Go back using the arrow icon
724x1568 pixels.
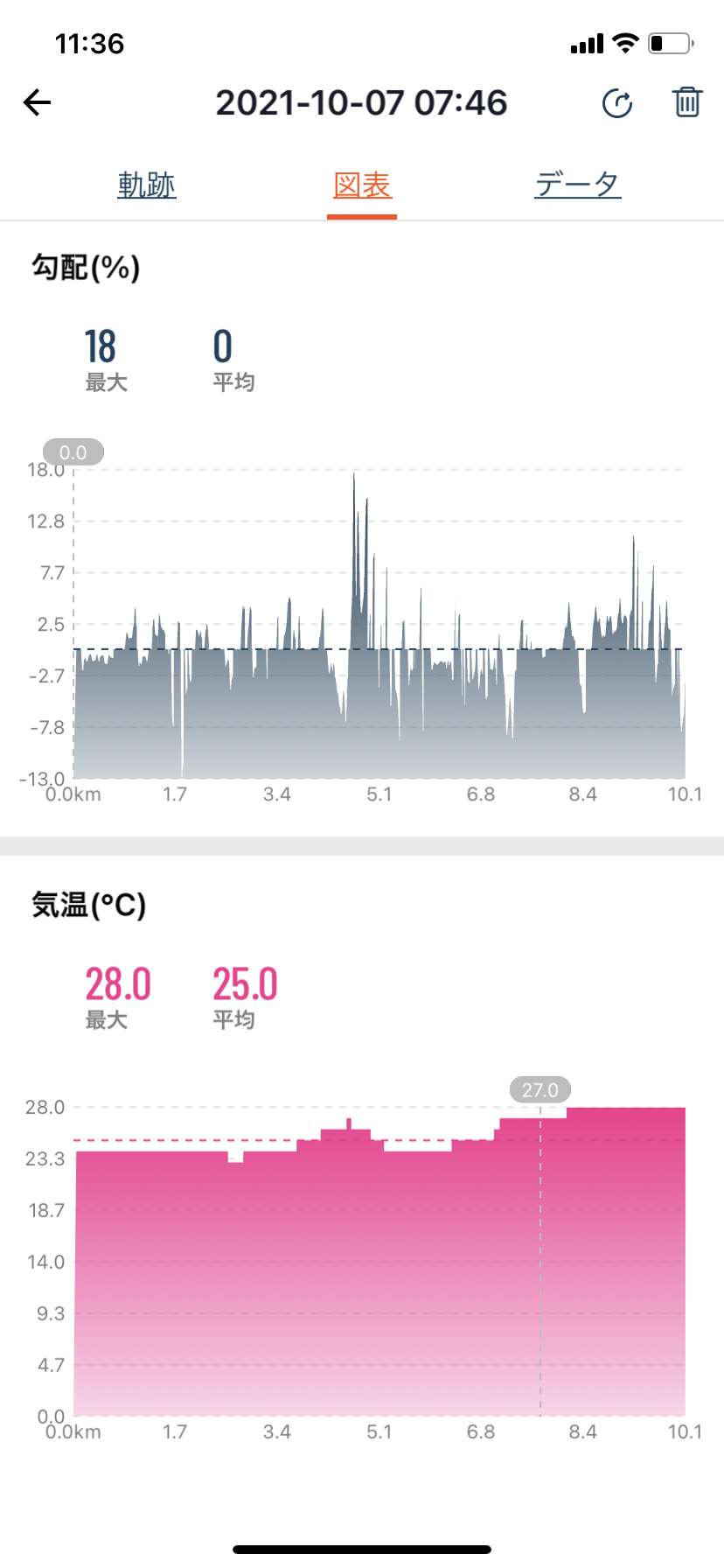tap(37, 103)
